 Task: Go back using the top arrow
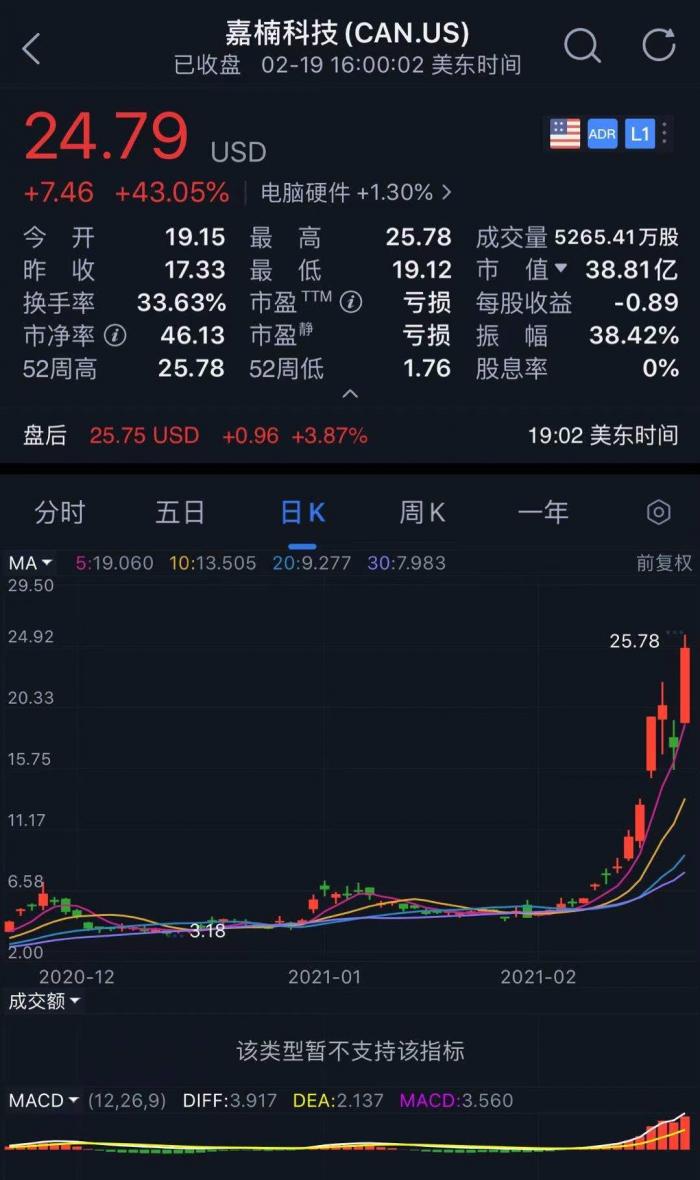(x=32, y=48)
